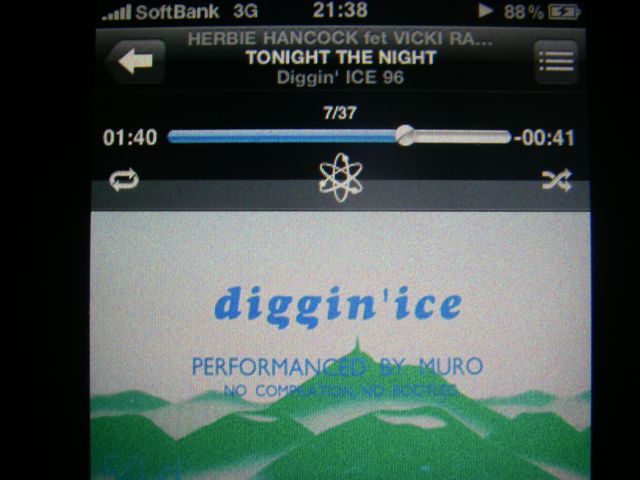Tap the Genius atom icon
This screenshot has height=480, width=640.
tap(338, 178)
